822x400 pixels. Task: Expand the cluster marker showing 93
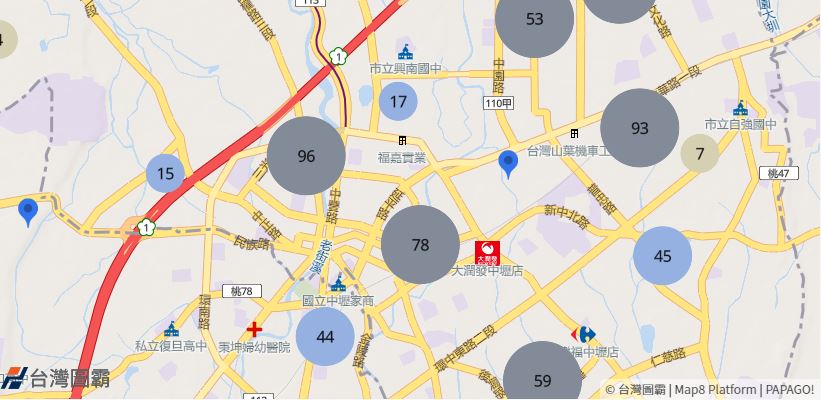pos(640,128)
